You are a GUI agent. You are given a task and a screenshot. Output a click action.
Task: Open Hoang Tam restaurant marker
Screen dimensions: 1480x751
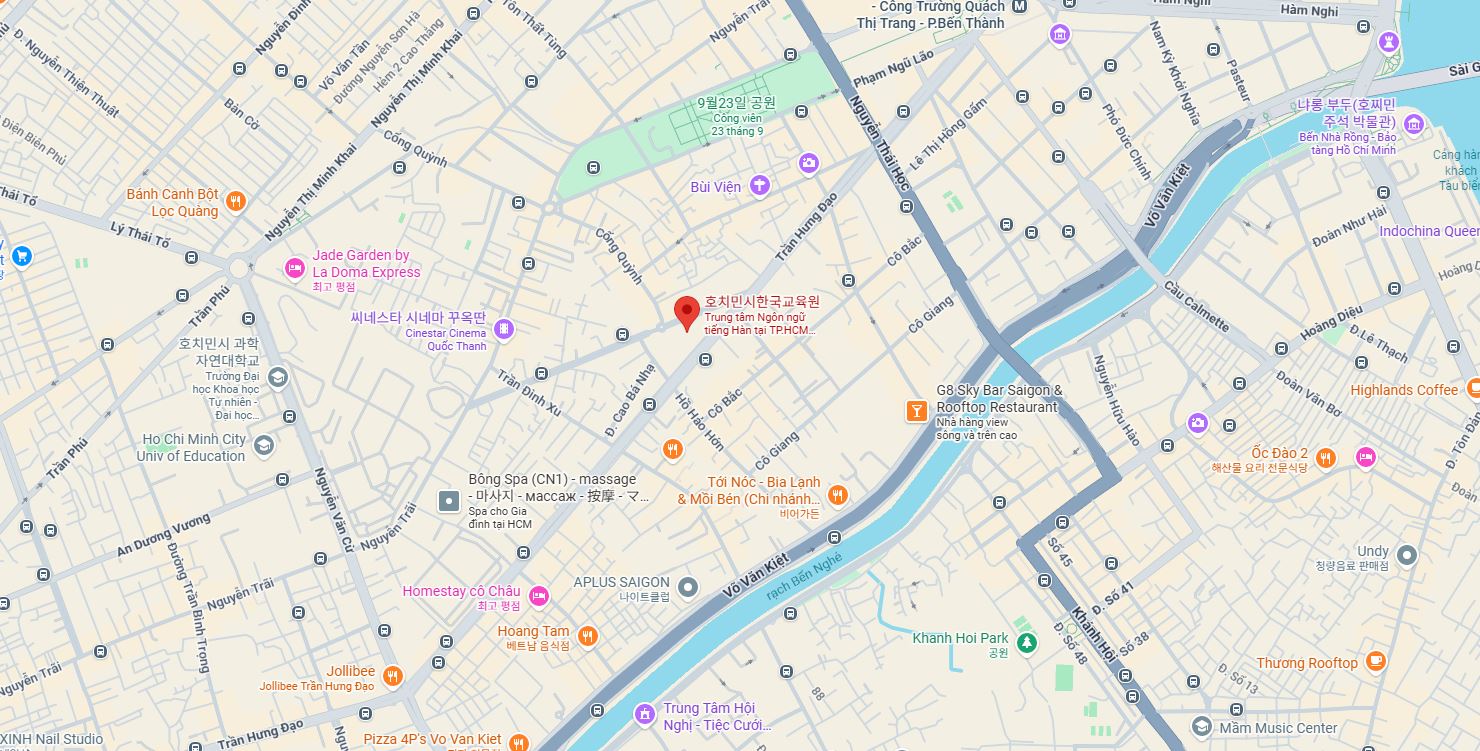tap(588, 636)
